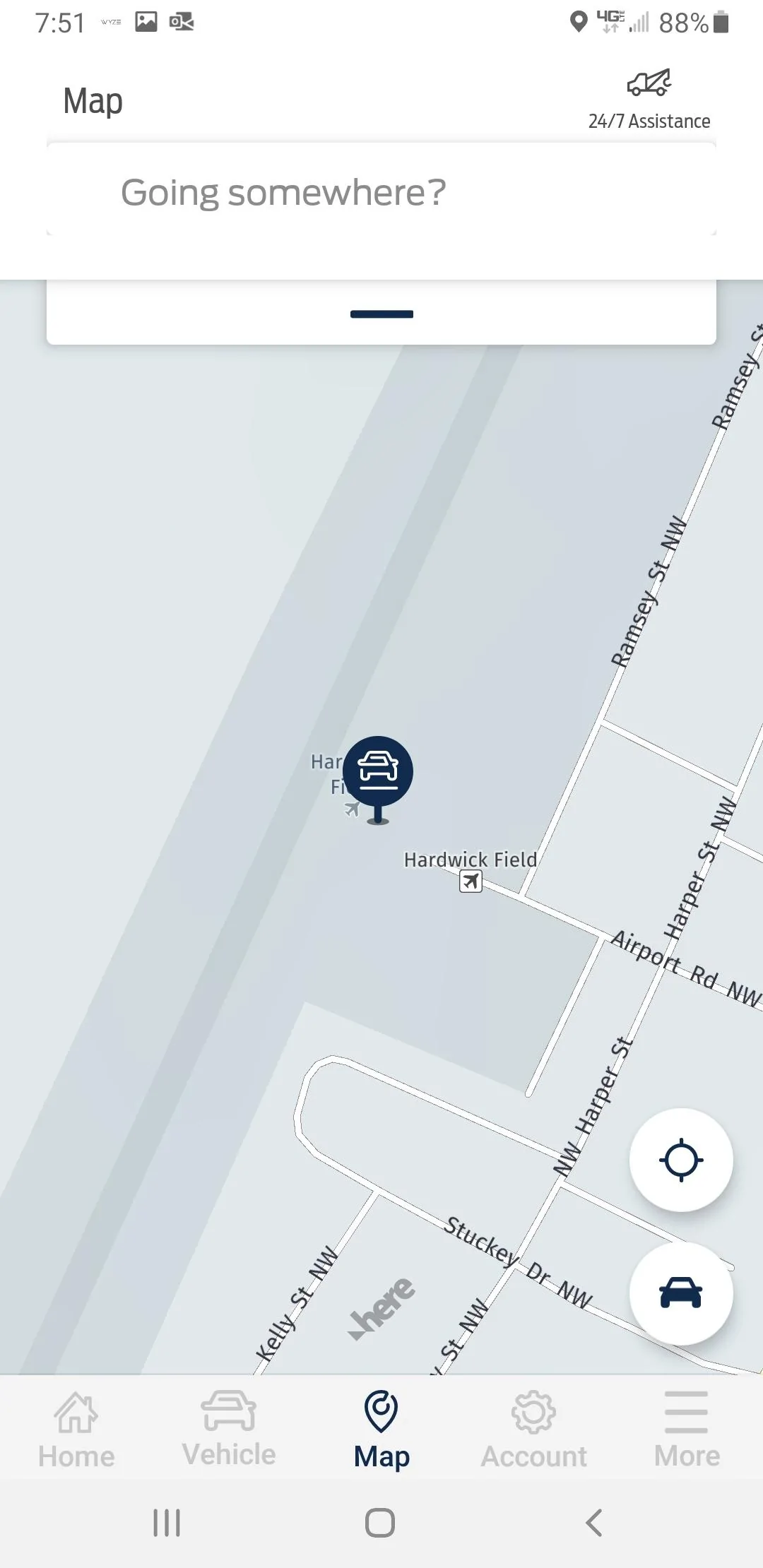This screenshot has height=1568, width=763.
Task: Expand the search panel handle
Action: coord(381,314)
